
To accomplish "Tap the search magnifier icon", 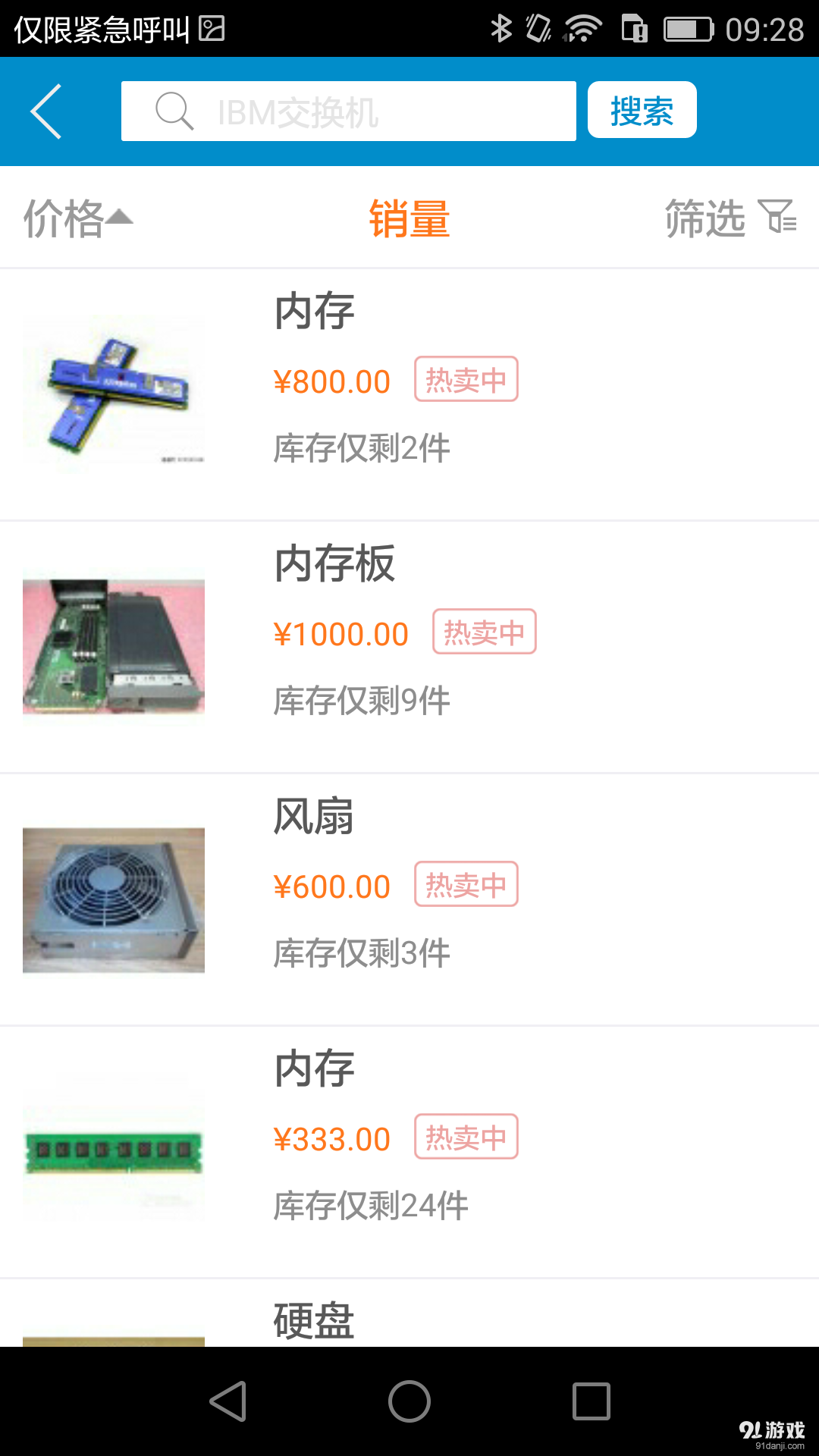I will click(176, 111).
